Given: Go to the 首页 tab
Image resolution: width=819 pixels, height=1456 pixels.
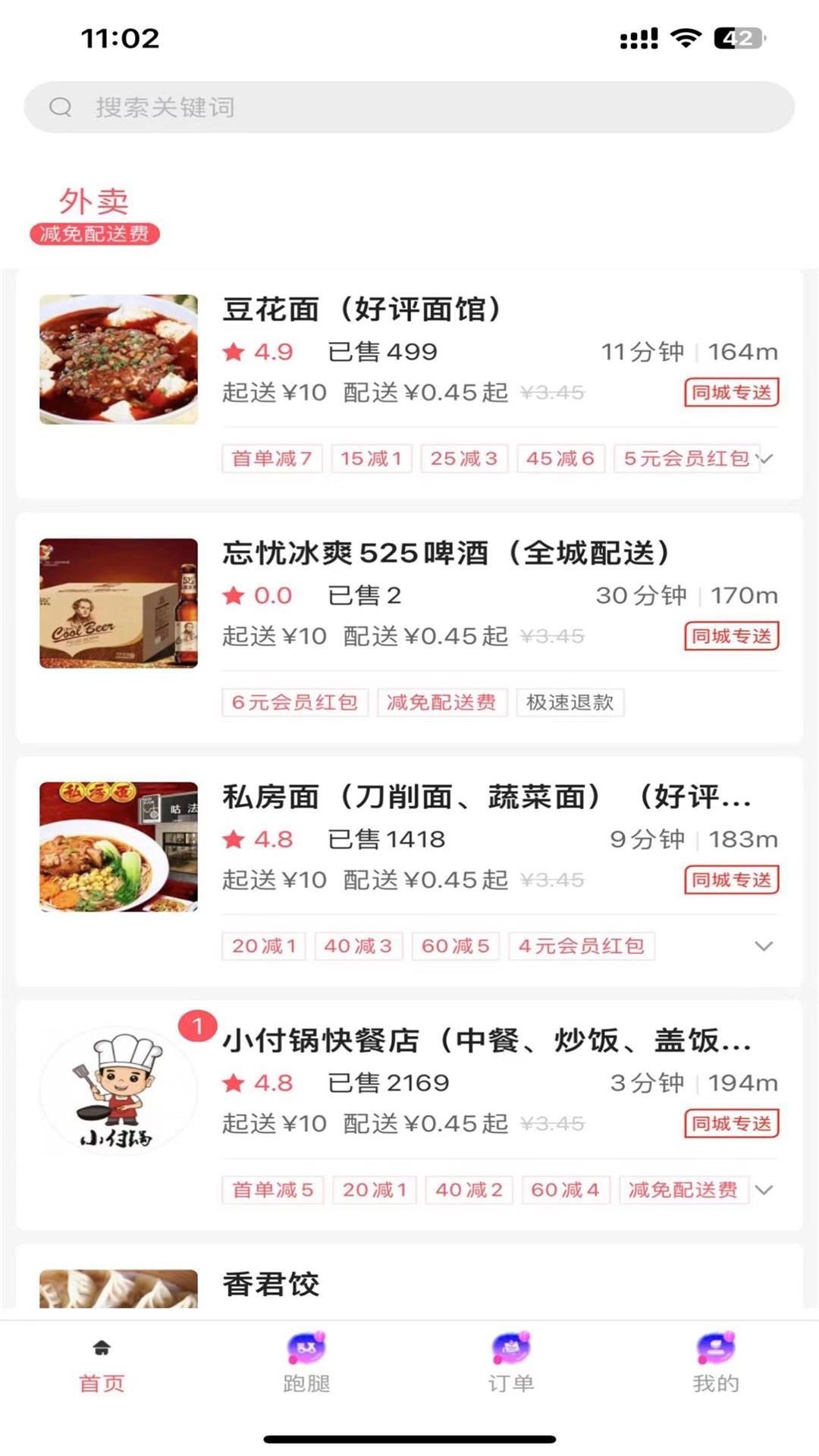Looking at the screenshot, I should click(x=102, y=1365).
